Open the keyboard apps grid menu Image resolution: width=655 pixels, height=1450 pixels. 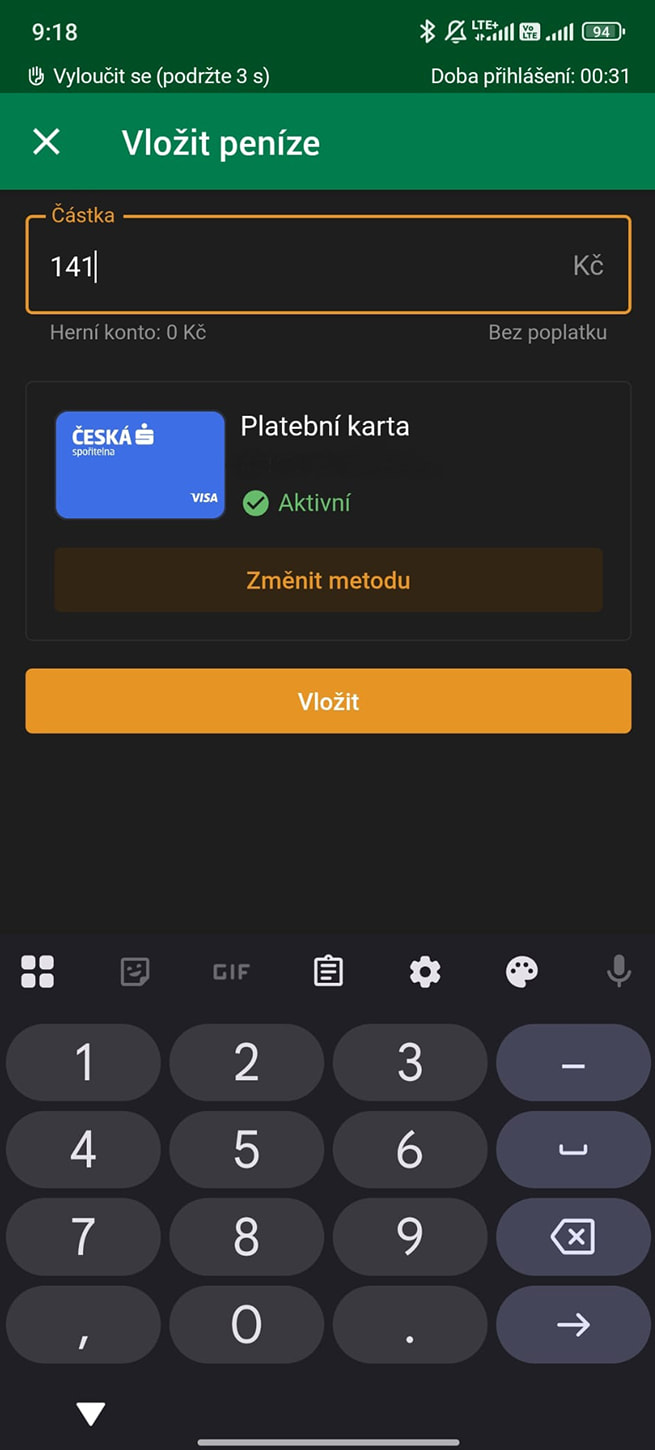coord(38,971)
